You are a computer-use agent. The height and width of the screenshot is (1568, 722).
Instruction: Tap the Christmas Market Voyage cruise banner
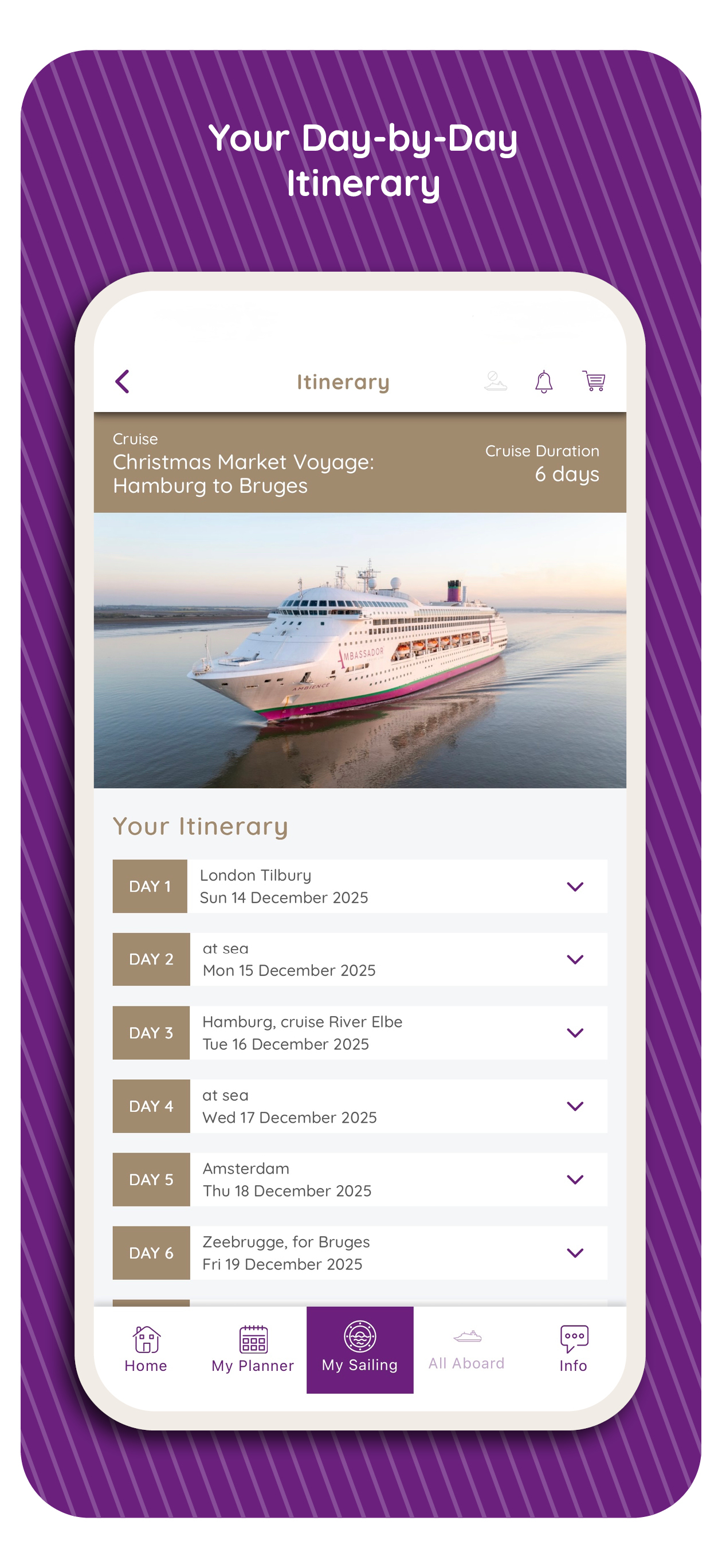360,462
